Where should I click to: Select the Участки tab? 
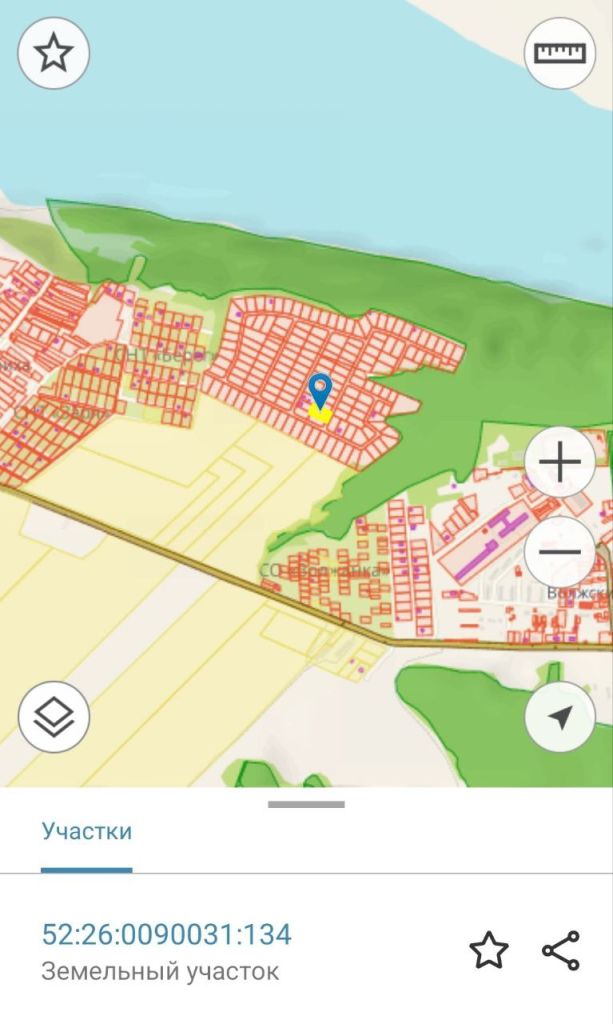tap(86, 831)
